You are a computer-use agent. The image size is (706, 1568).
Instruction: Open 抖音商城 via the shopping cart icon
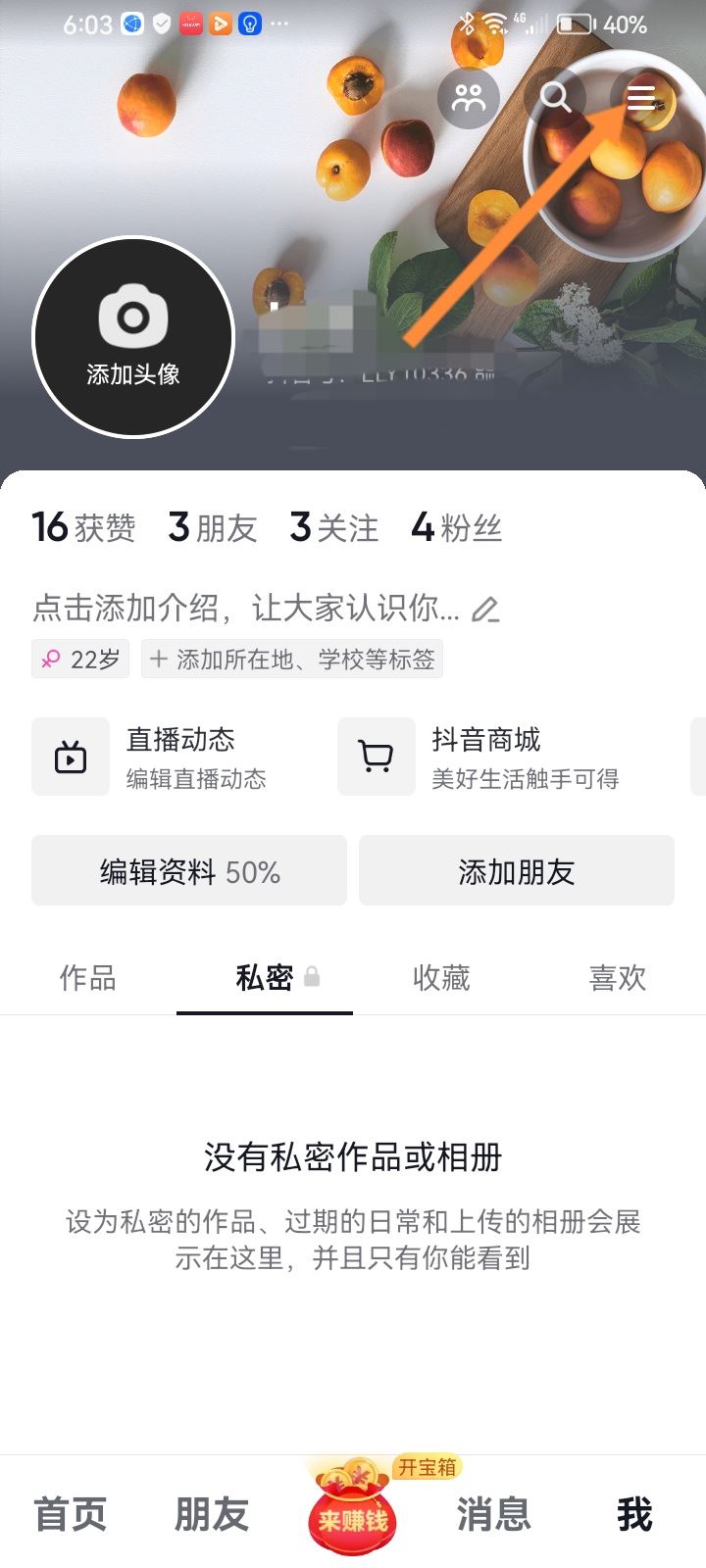point(377,756)
